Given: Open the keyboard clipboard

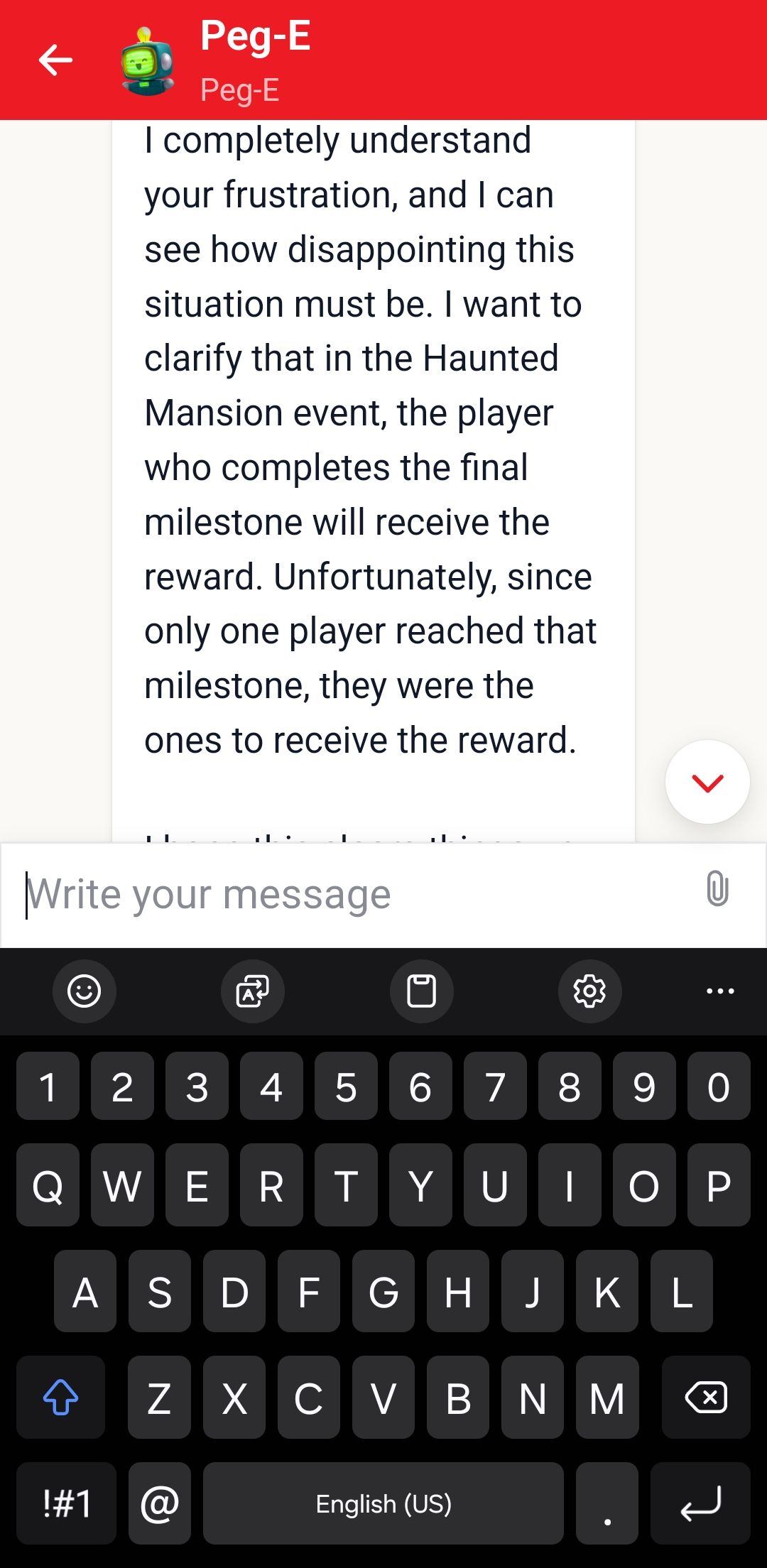Looking at the screenshot, I should tap(421, 991).
